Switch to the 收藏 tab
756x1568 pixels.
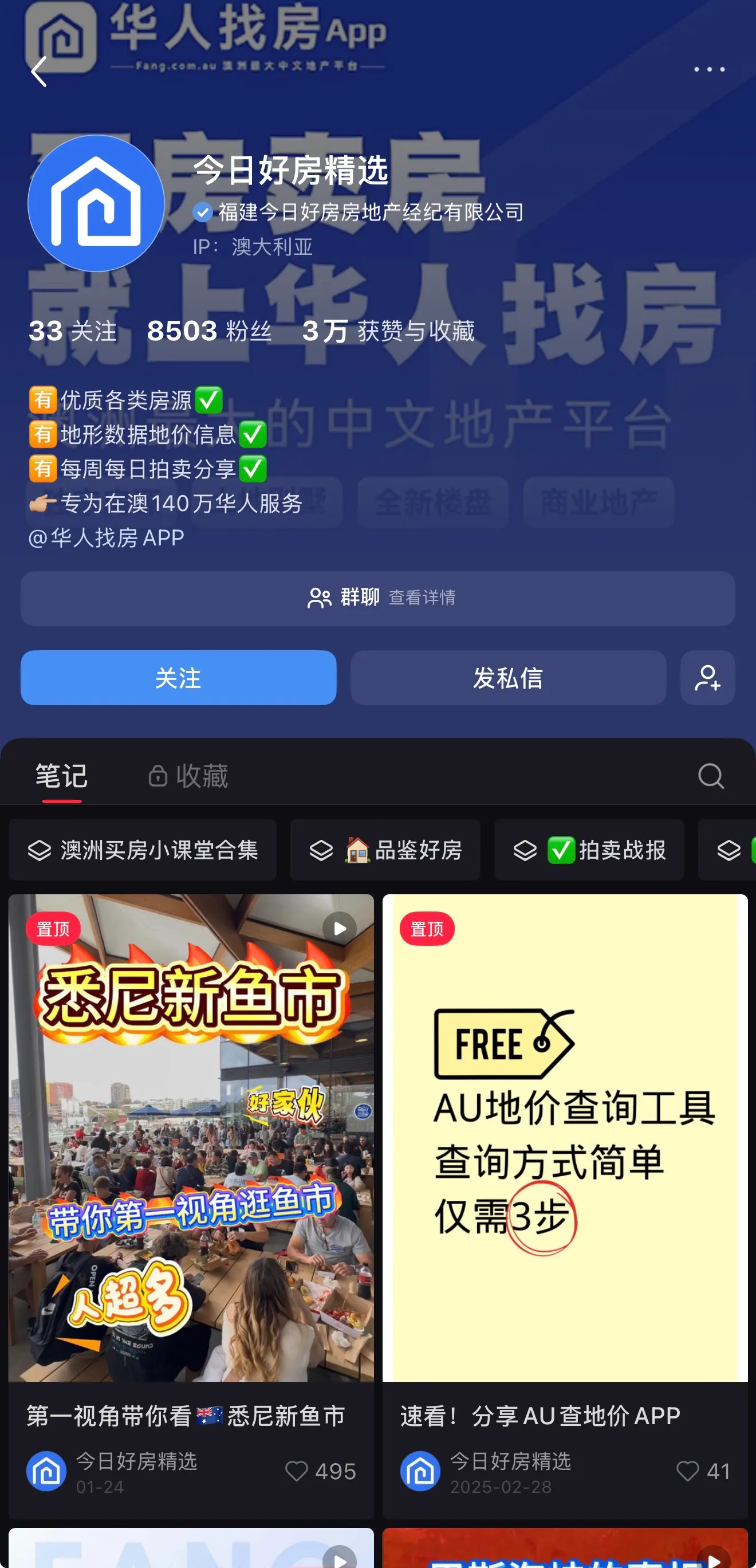pyautogui.click(x=188, y=776)
